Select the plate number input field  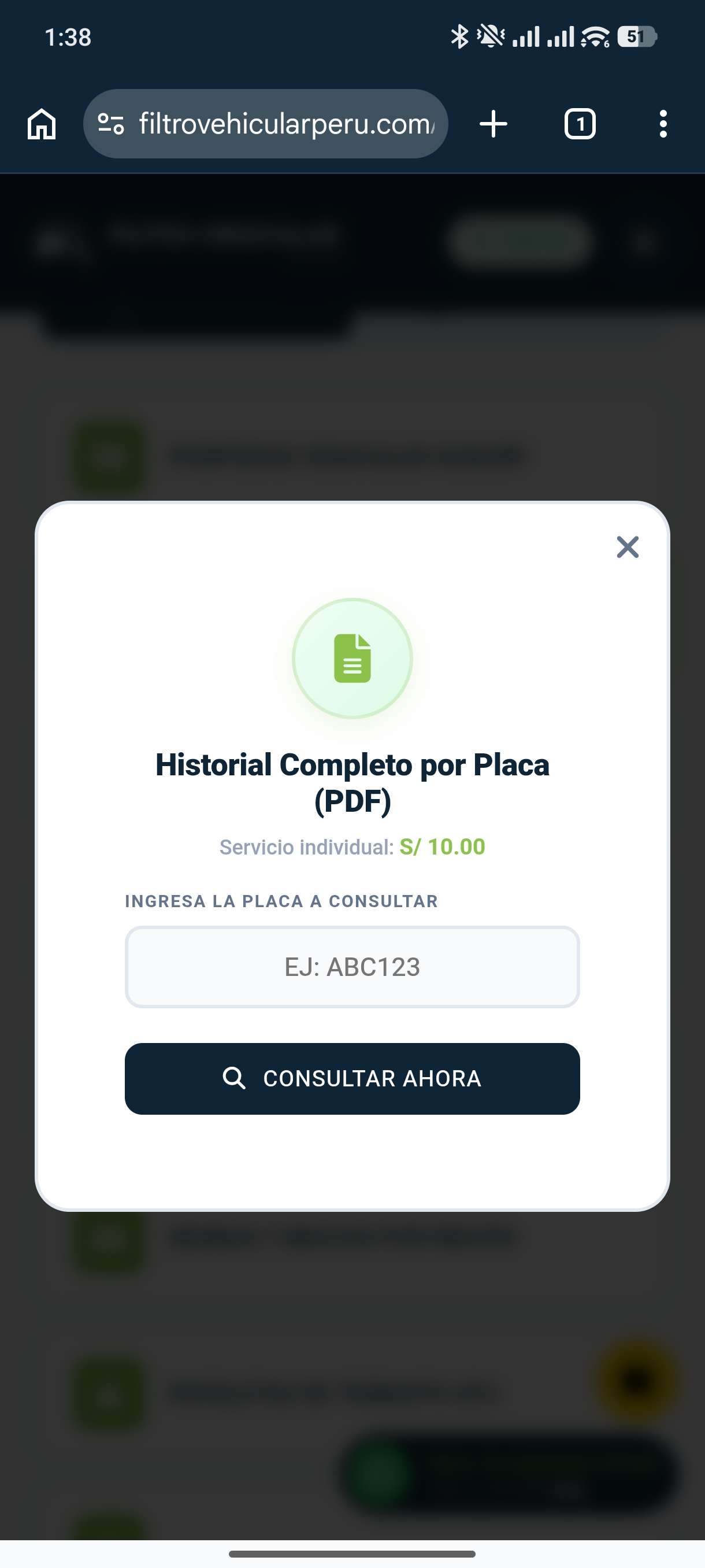[352, 967]
